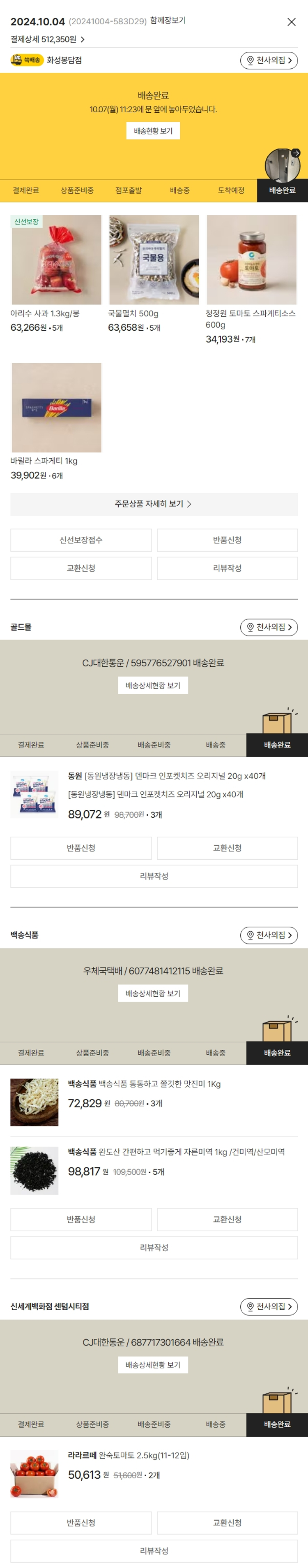Open 아리수 사과 1.3kg/봉 product
This screenshot has height=1568, width=308.
click(x=57, y=260)
